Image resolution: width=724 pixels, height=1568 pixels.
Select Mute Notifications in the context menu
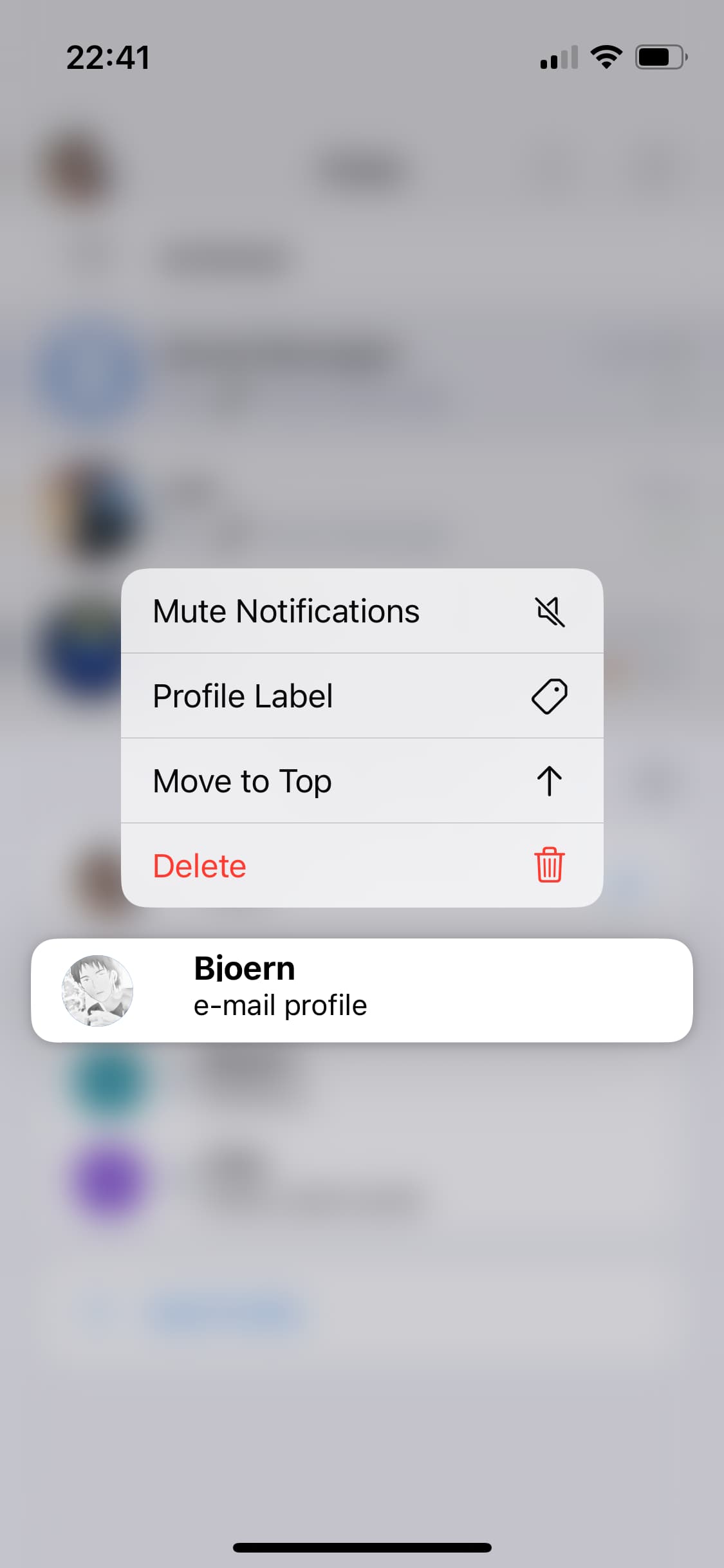point(361,611)
